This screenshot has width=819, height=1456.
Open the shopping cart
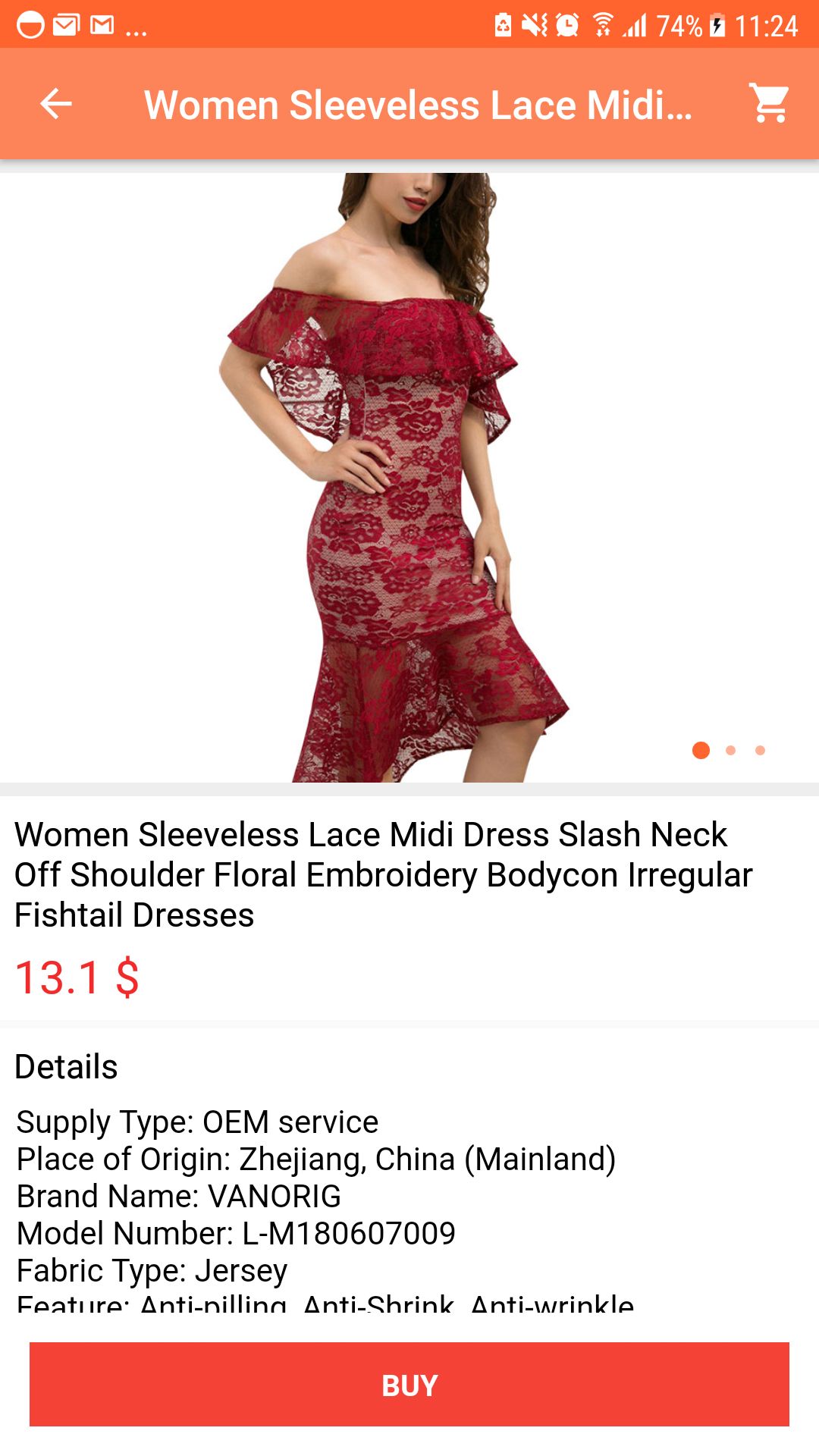point(769,103)
